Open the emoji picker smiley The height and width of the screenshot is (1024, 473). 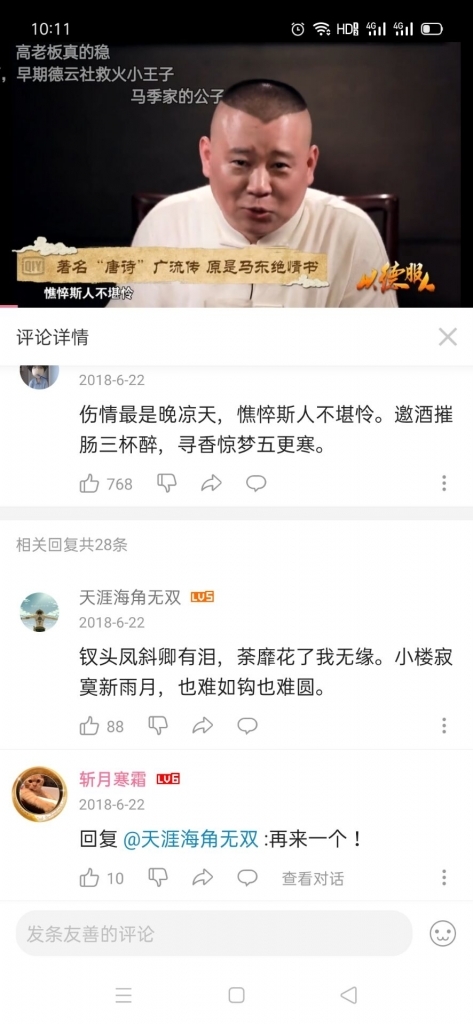pyautogui.click(x=442, y=933)
